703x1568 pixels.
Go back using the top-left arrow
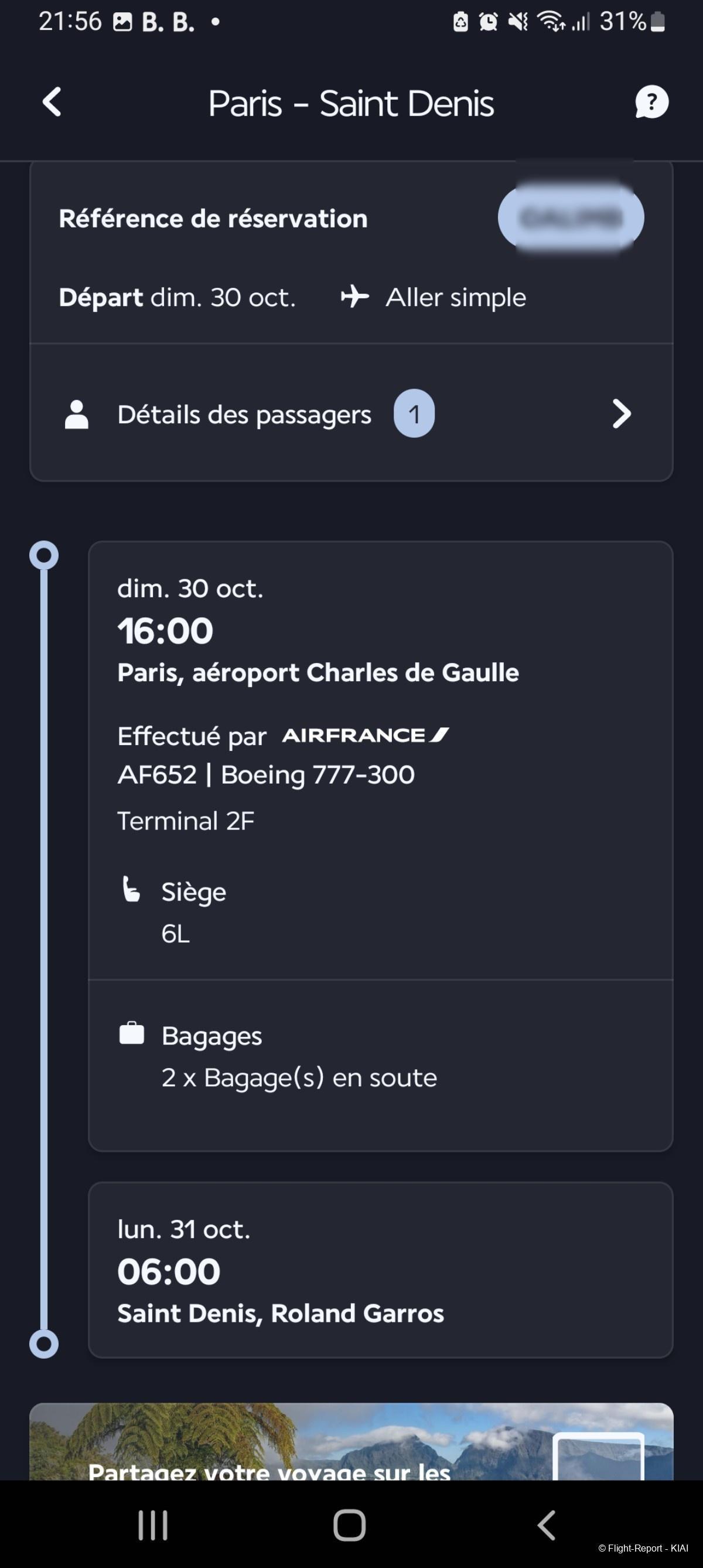[52, 101]
